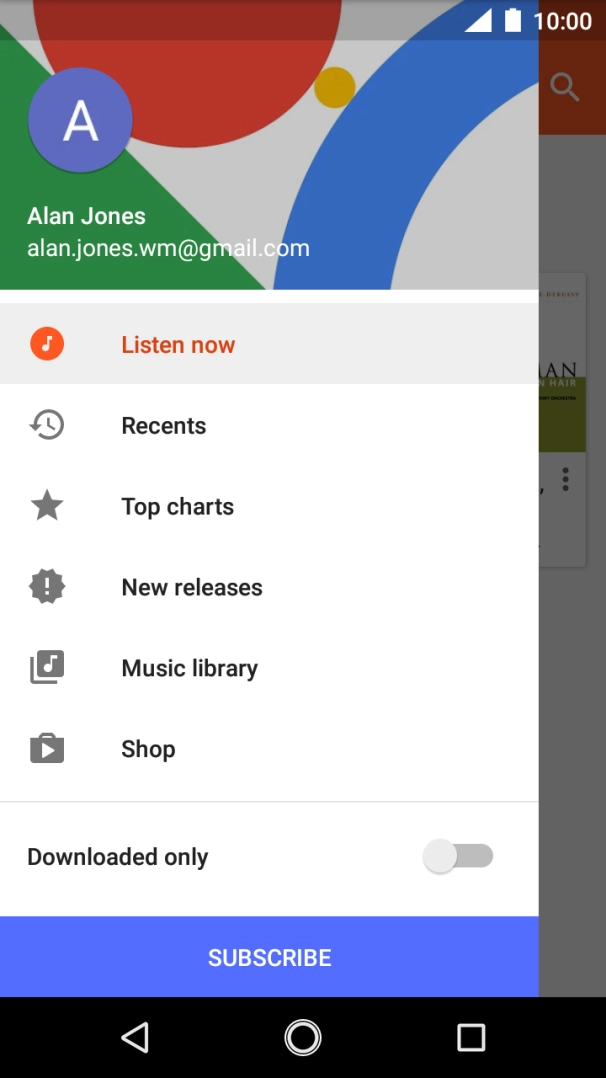
Task: Open the Shop
Action: tap(269, 749)
